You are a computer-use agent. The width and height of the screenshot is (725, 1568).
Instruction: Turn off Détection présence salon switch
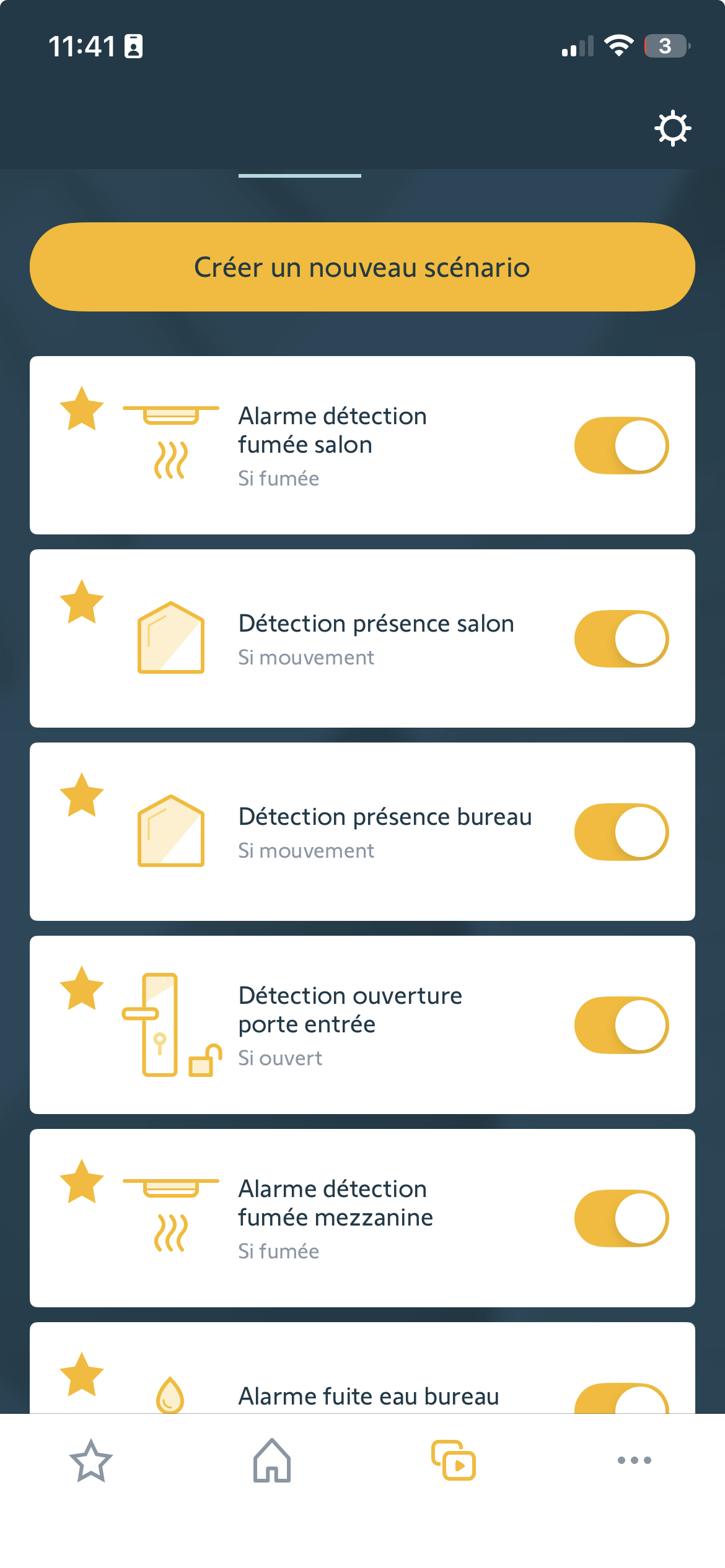(621, 638)
